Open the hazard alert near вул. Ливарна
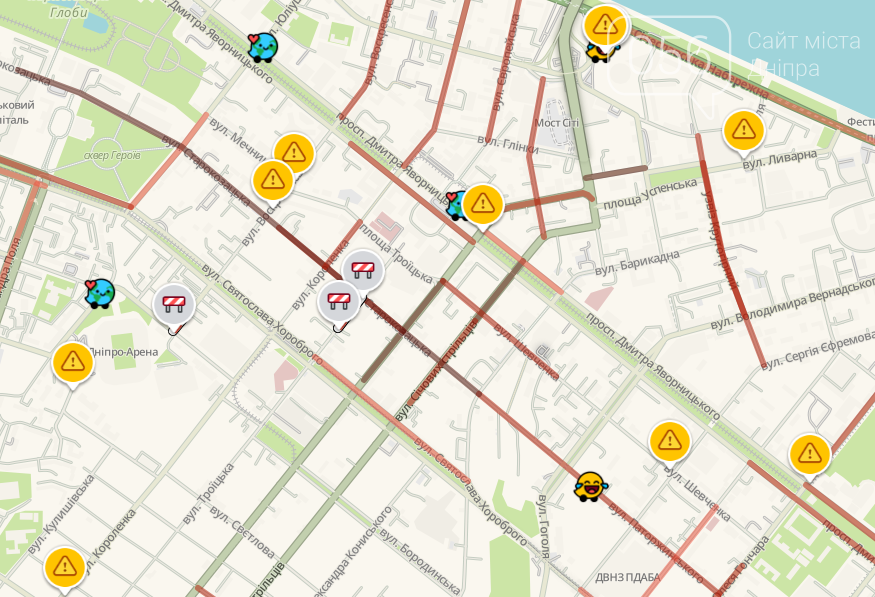 click(x=743, y=129)
